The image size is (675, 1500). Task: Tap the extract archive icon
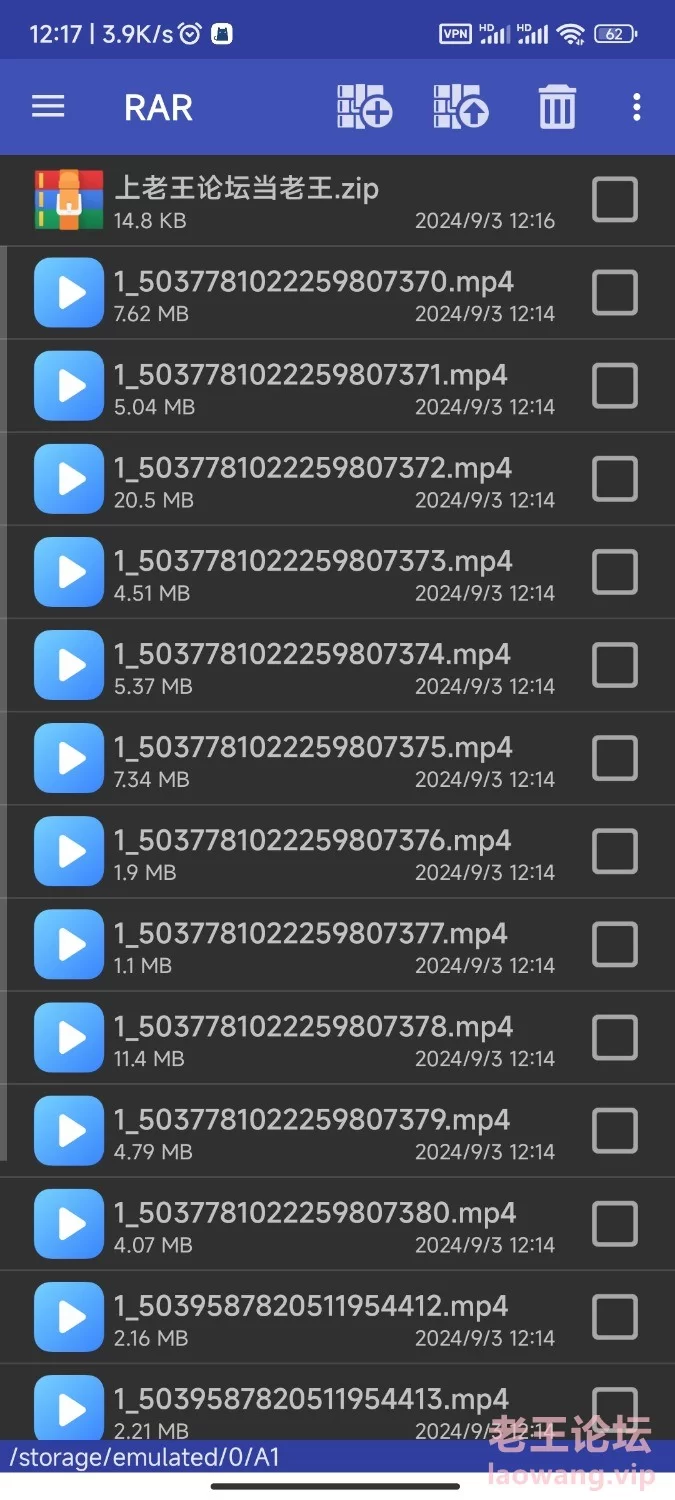(460, 107)
